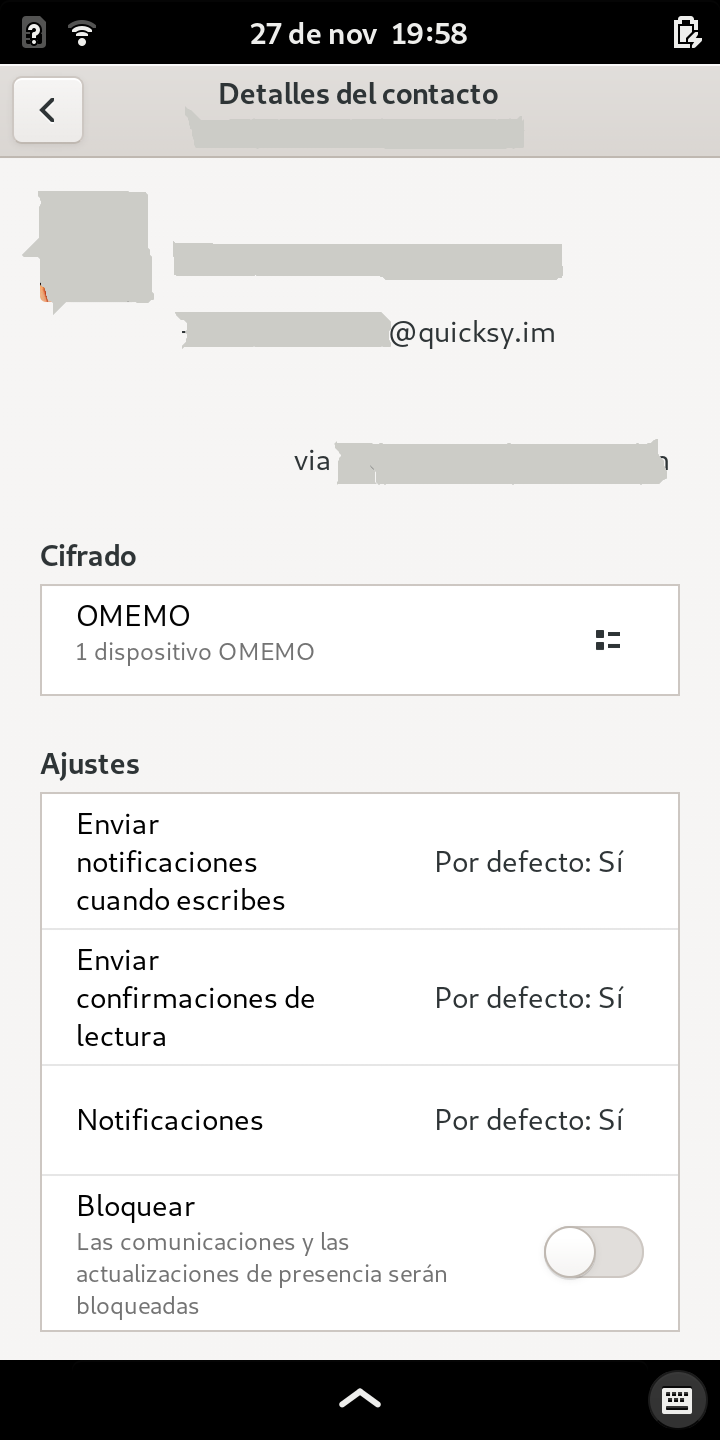
Task: Click the 'Detalles del contacto' header
Action: [358, 94]
